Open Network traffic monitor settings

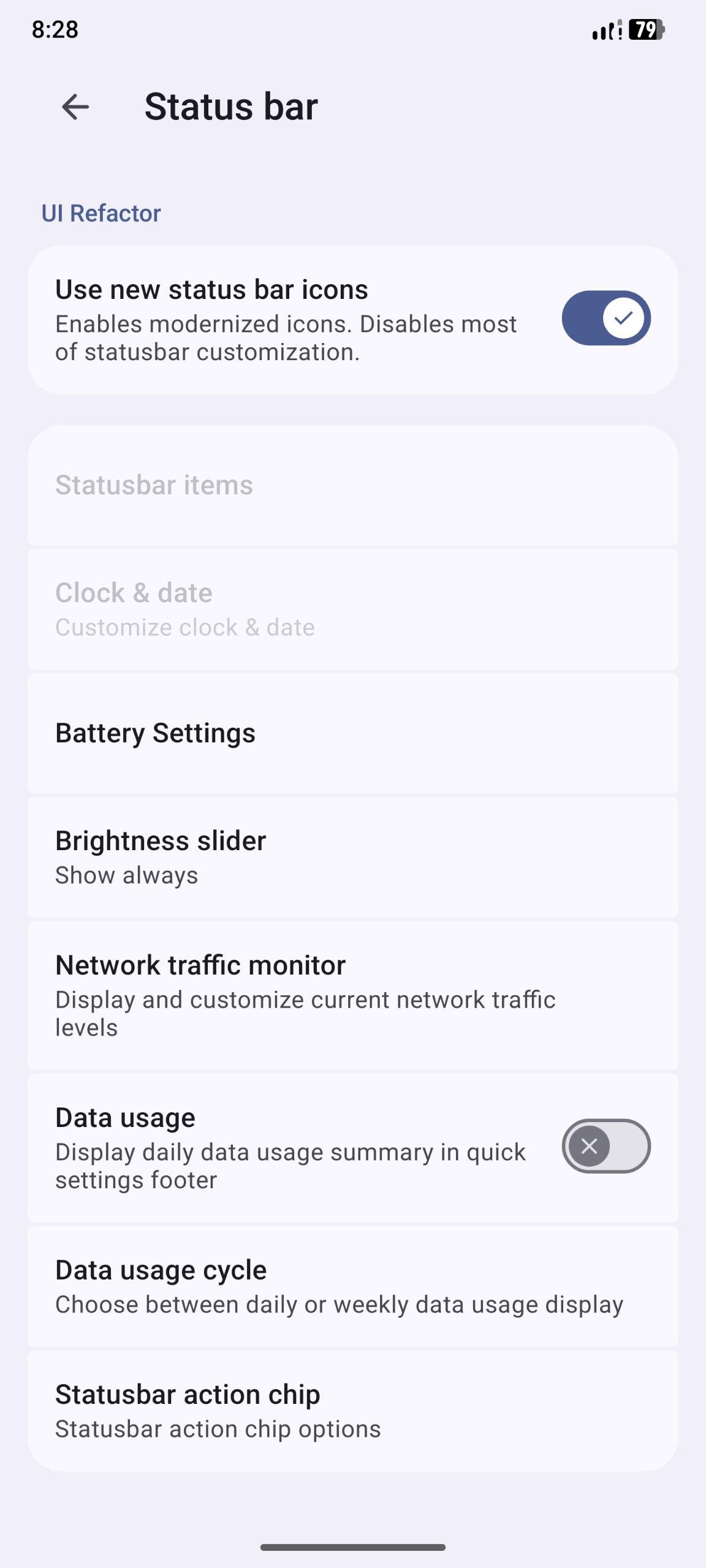coord(352,995)
